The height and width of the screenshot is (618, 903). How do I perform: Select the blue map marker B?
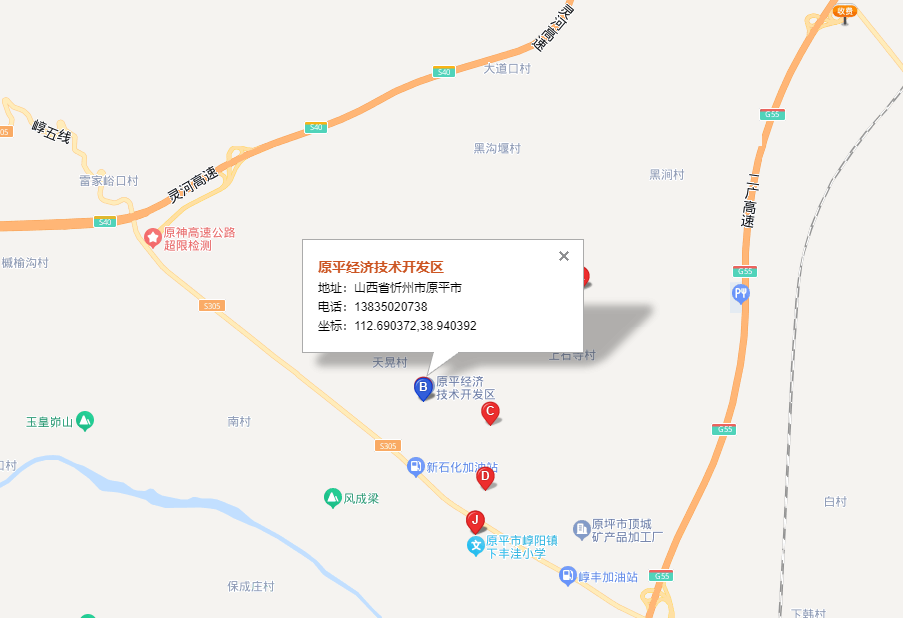[x=423, y=387]
